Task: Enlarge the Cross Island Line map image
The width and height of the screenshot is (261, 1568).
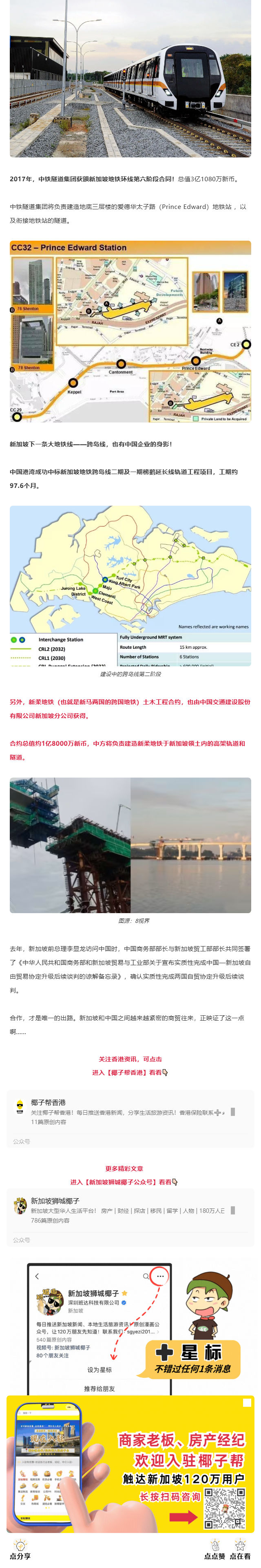Action: point(130,586)
